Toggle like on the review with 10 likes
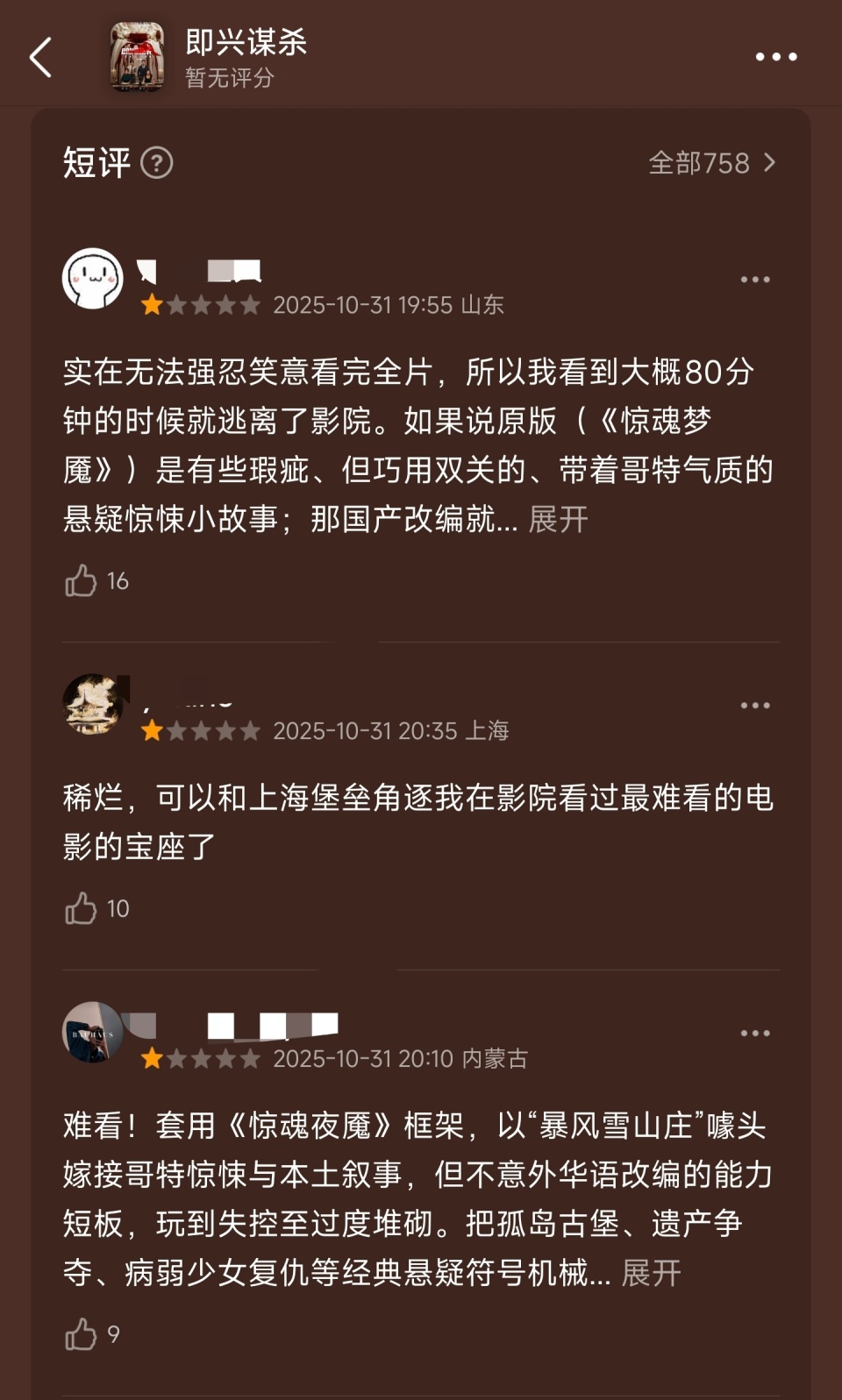 coord(83,908)
